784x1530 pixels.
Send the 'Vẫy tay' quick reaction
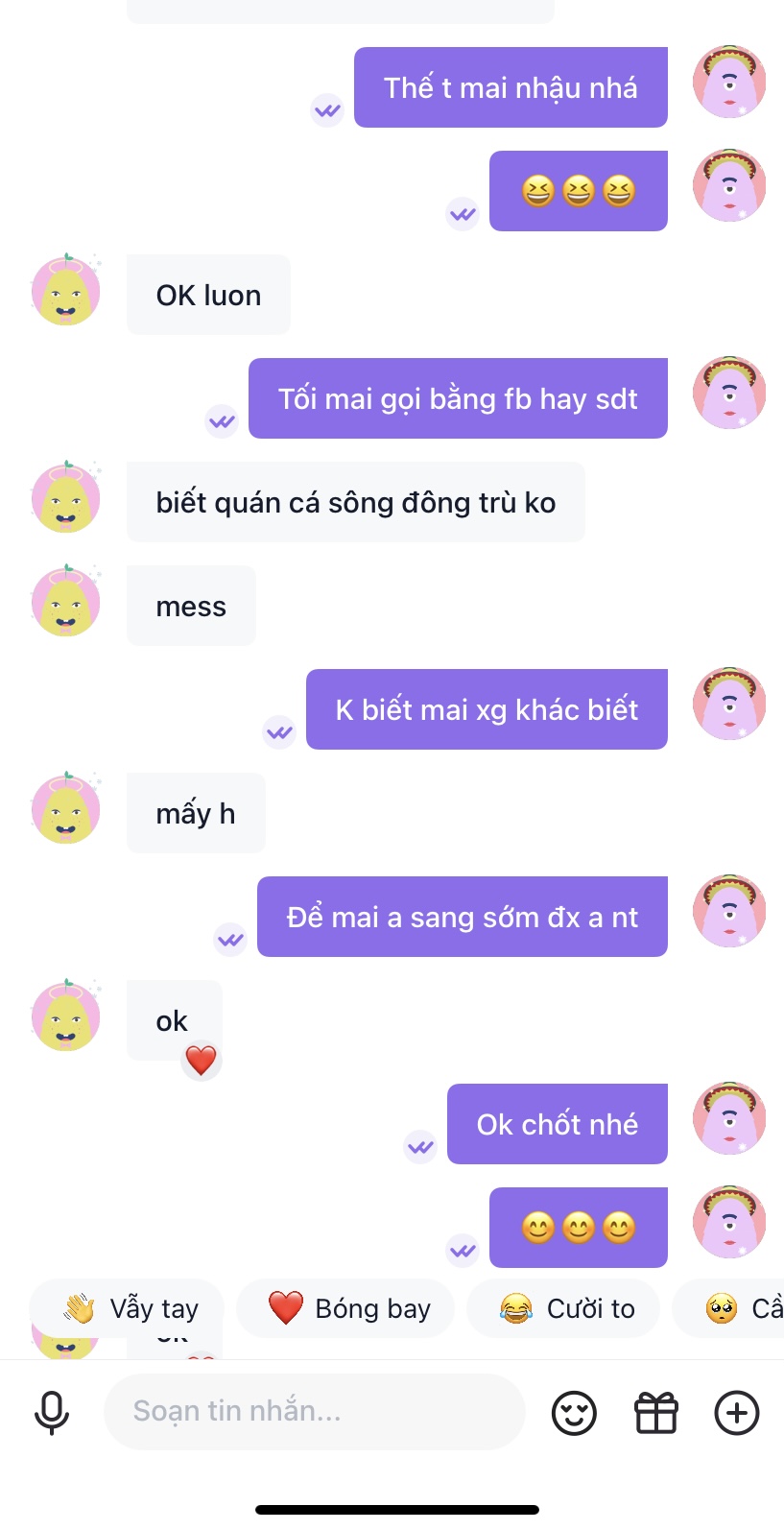pyautogui.click(x=128, y=1308)
